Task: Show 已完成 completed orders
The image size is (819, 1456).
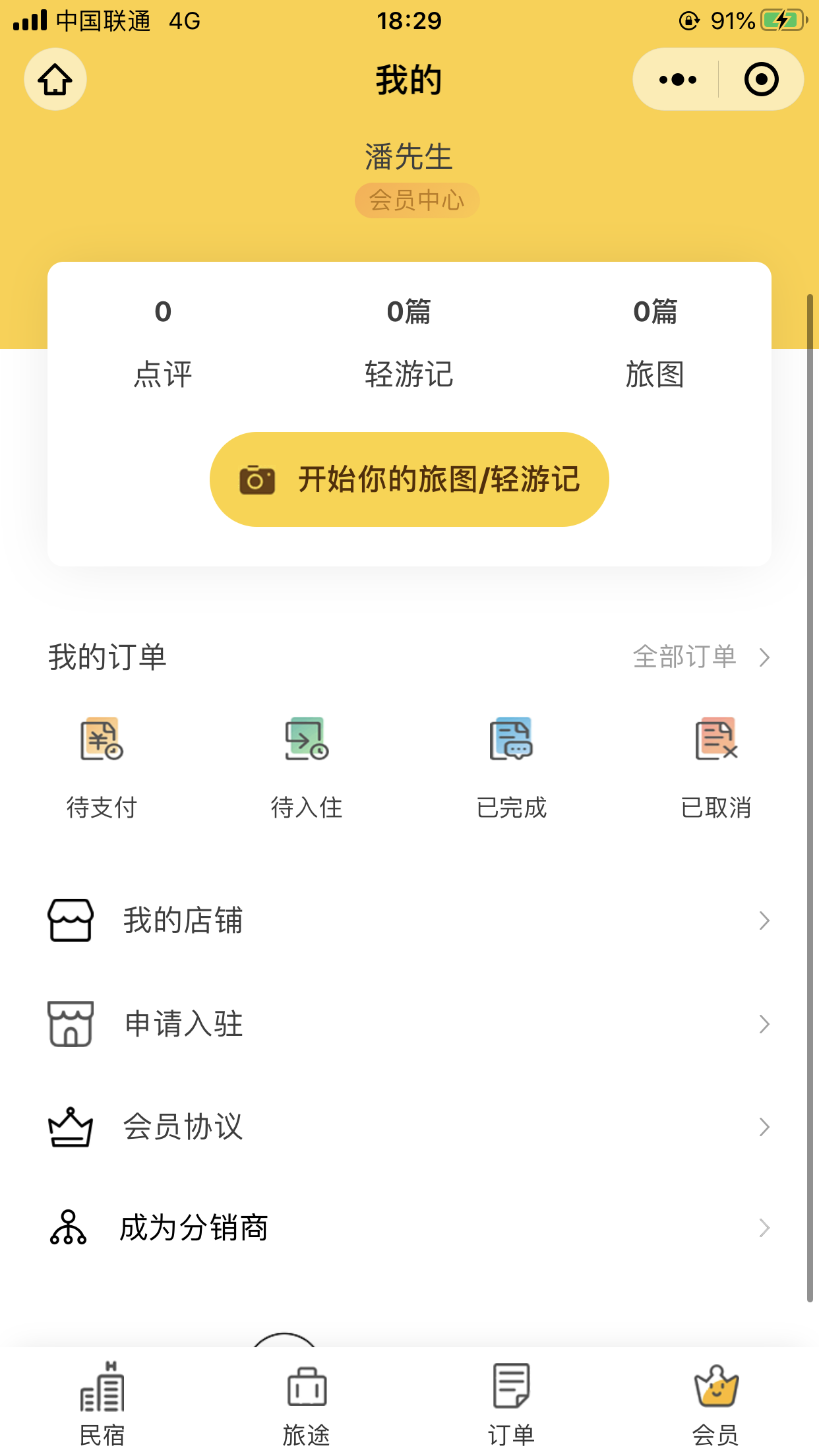Action: [x=512, y=768]
